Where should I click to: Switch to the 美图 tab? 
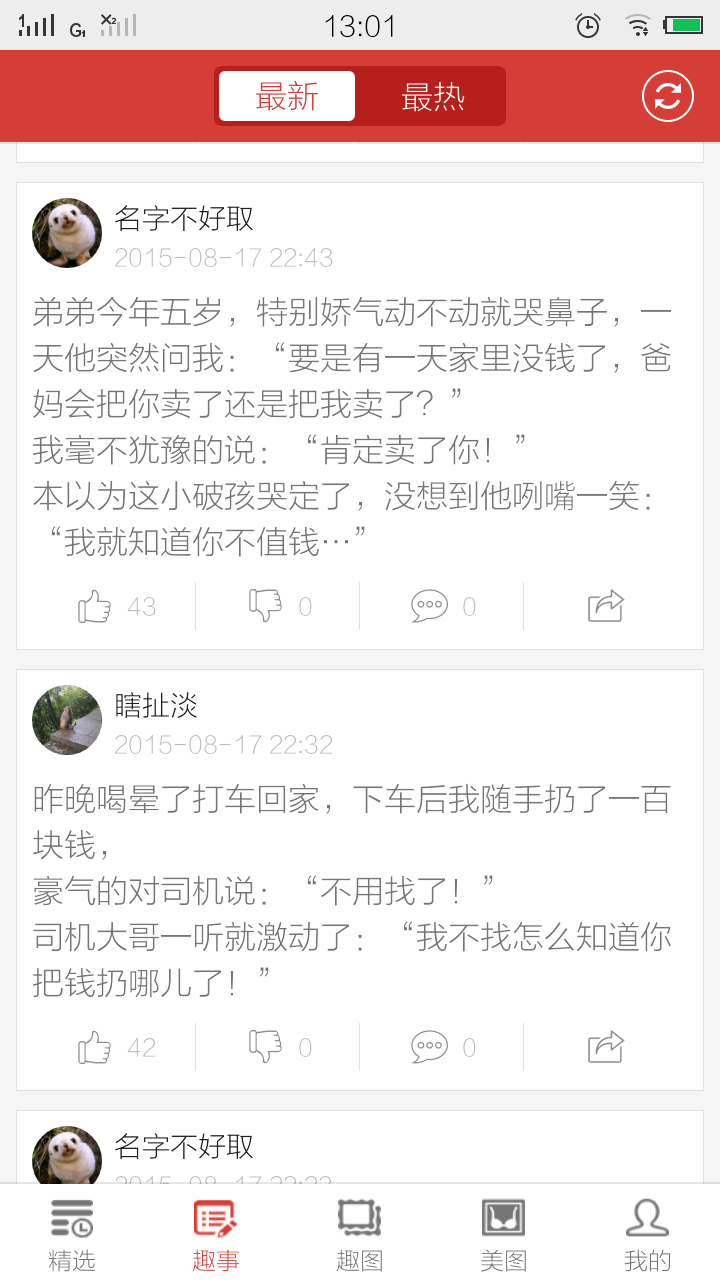pos(504,1235)
